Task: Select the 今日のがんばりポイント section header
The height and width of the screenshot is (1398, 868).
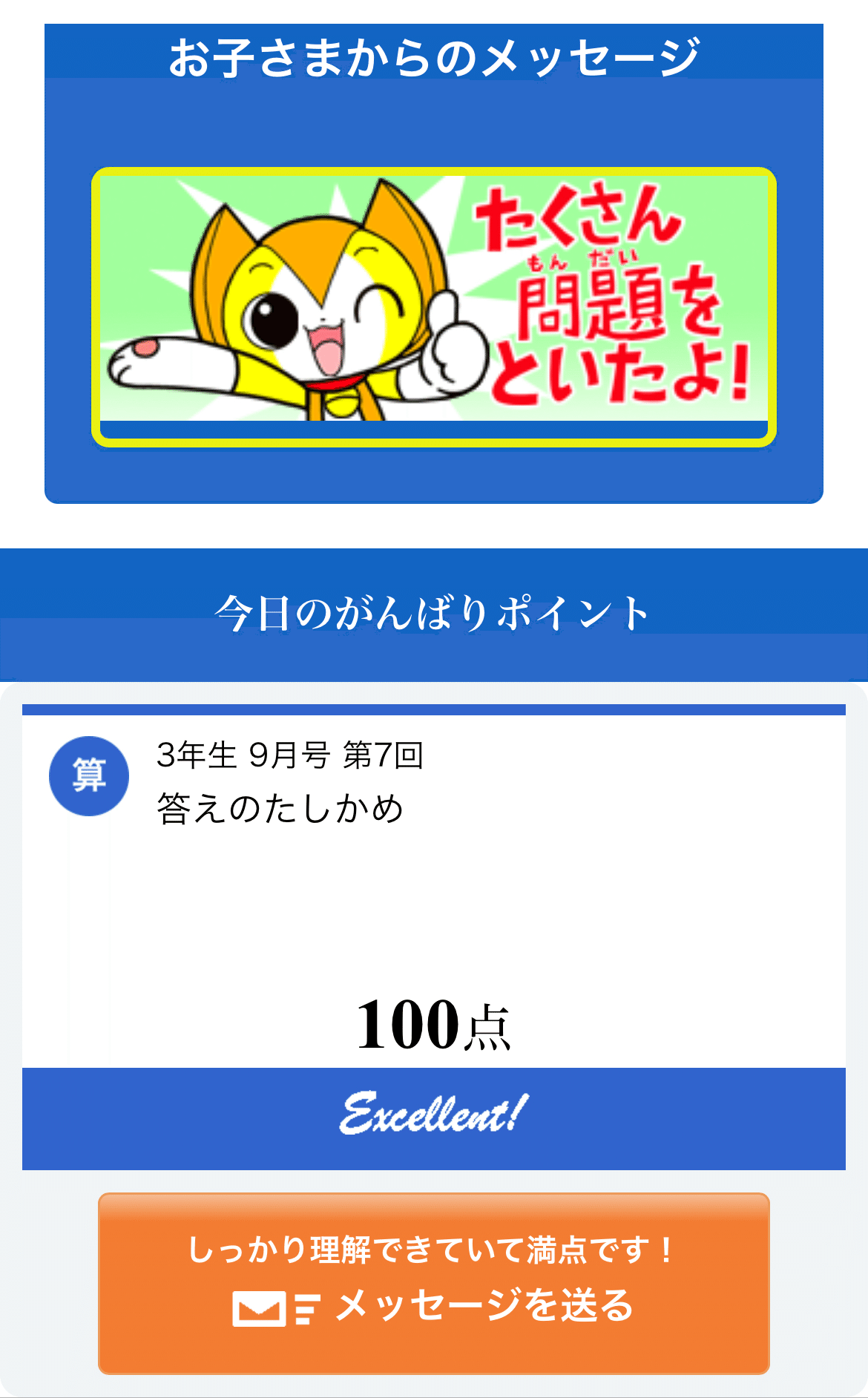Action: (x=434, y=609)
